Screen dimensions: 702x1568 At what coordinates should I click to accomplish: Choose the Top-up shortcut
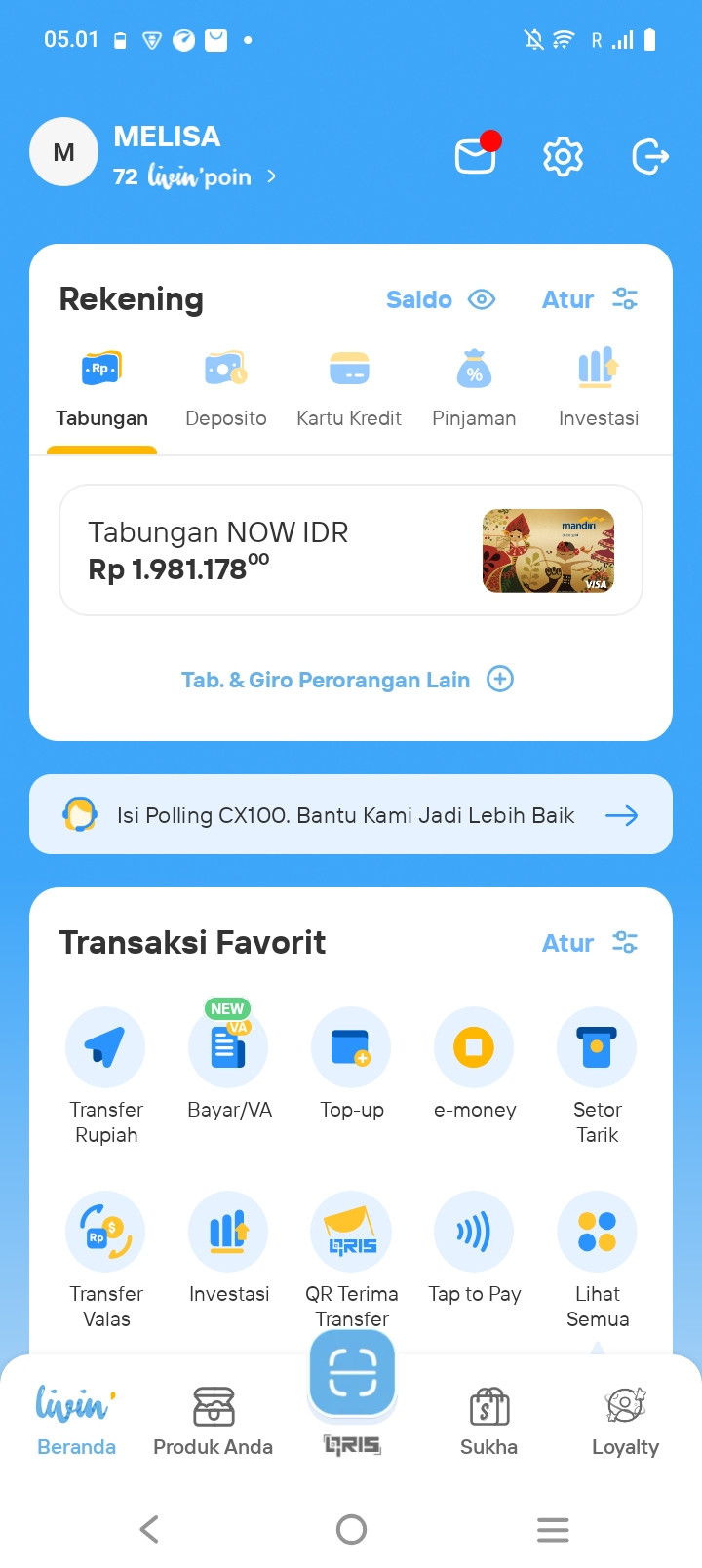pos(351,1064)
